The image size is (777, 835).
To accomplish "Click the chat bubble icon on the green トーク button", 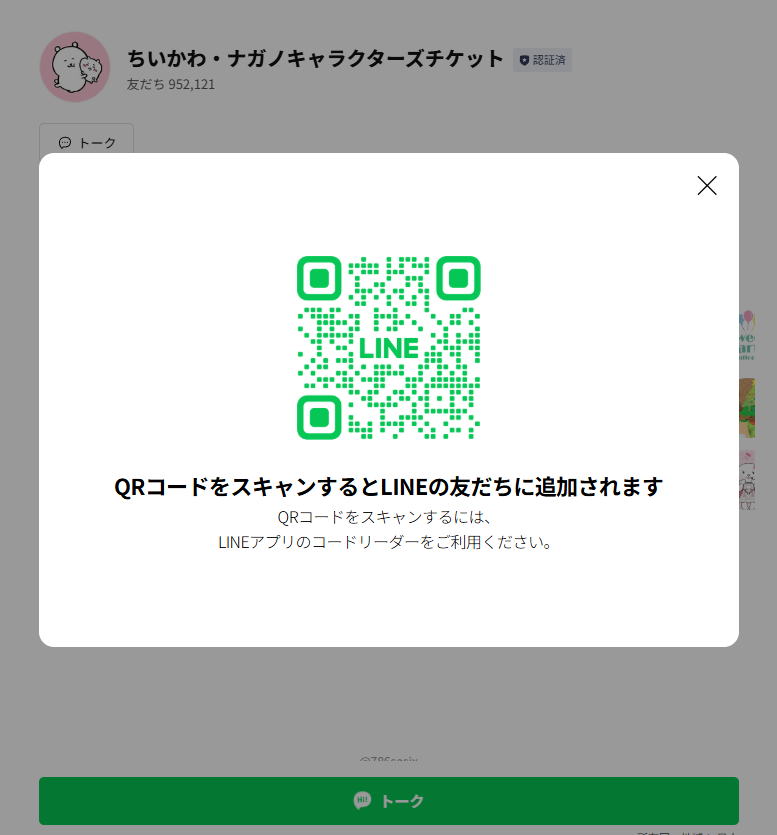I will (x=362, y=800).
